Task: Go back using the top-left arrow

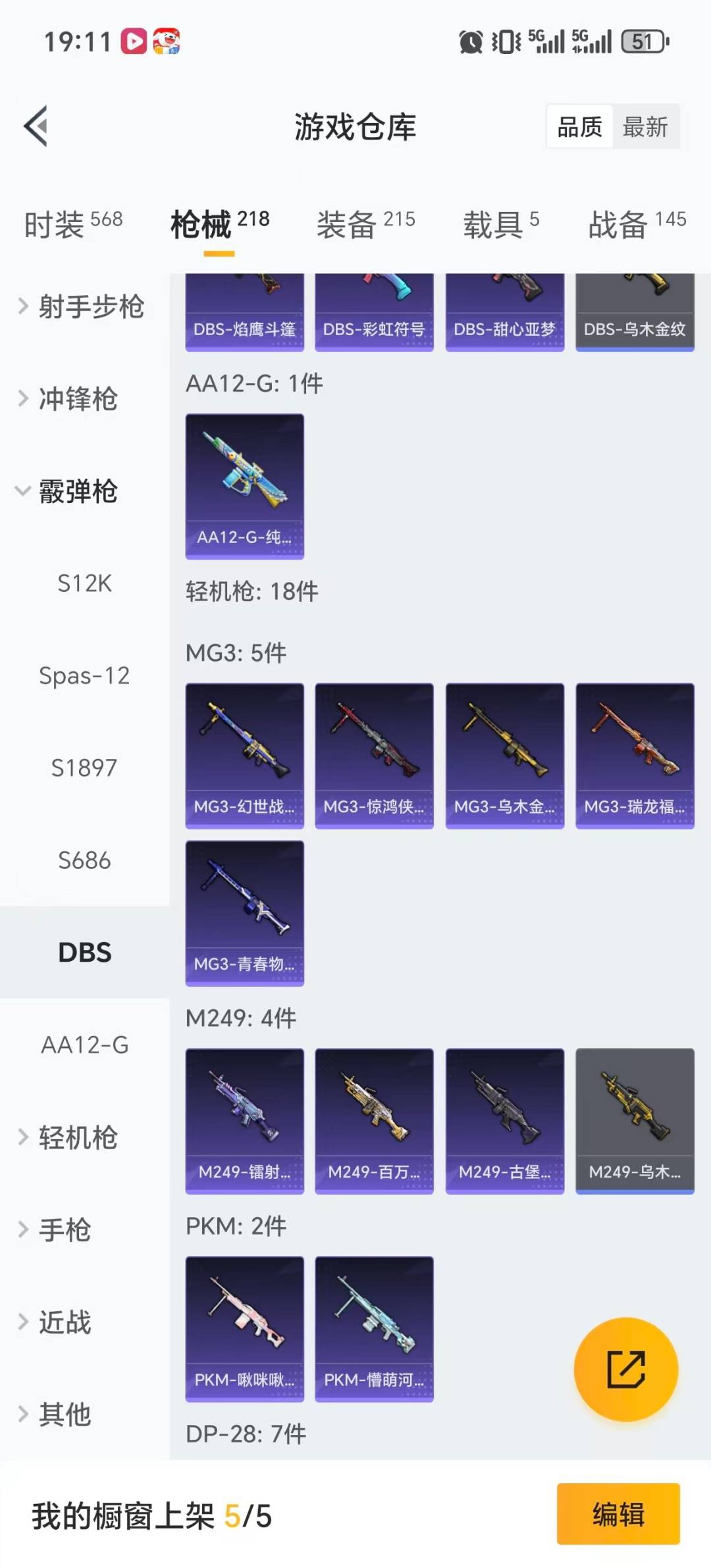Action: point(36,126)
